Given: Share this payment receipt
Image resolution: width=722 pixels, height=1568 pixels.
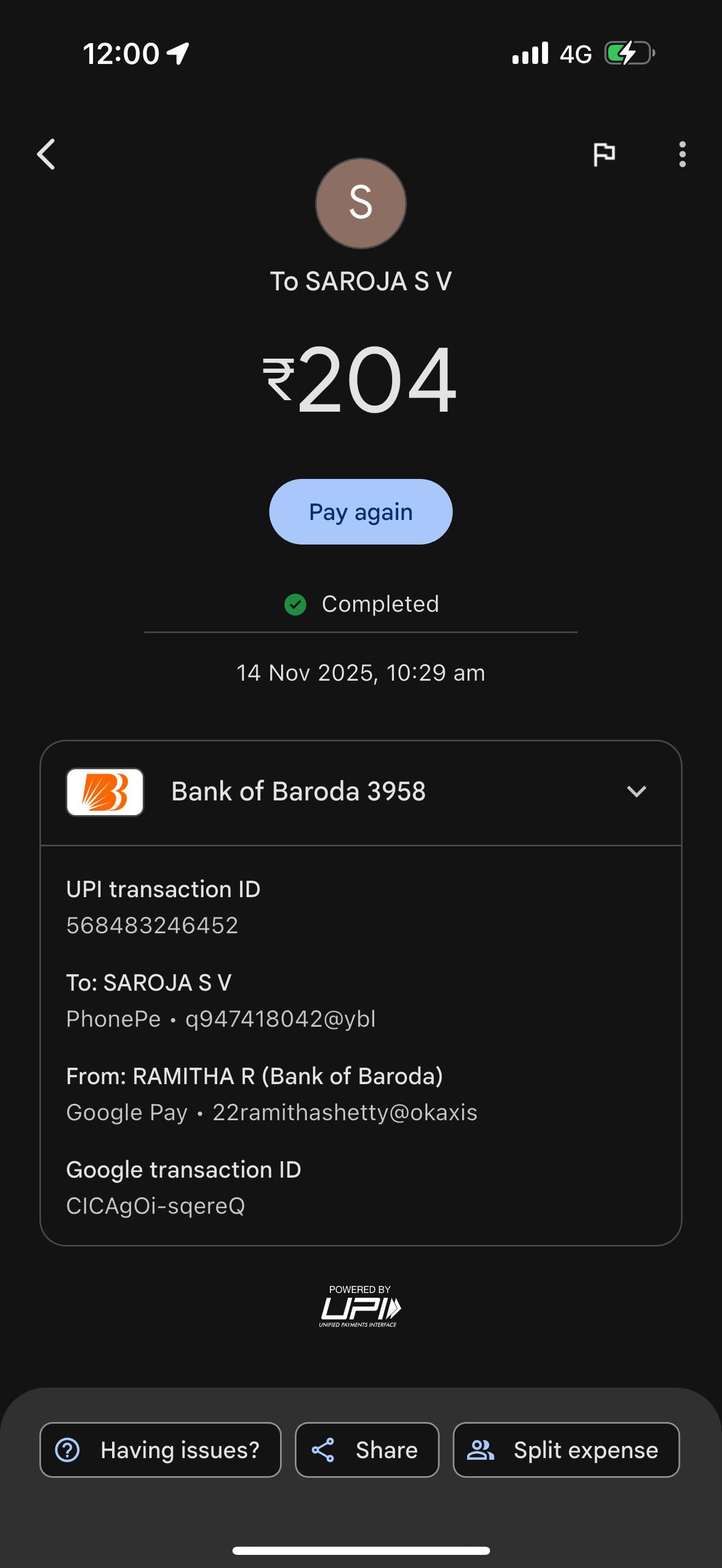Looking at the screenshot, I should (366, 1450).
